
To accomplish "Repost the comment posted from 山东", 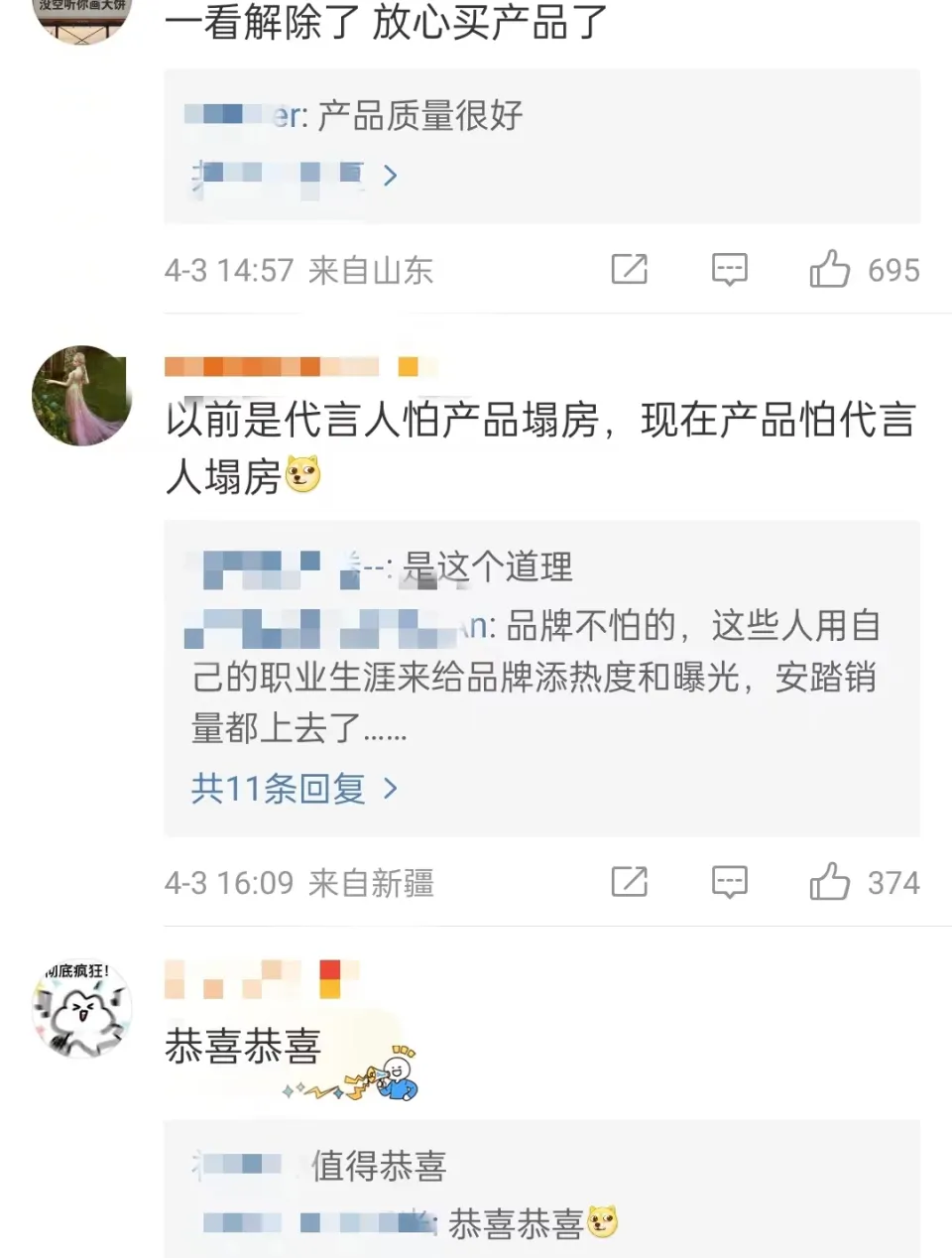I will 630,269.
